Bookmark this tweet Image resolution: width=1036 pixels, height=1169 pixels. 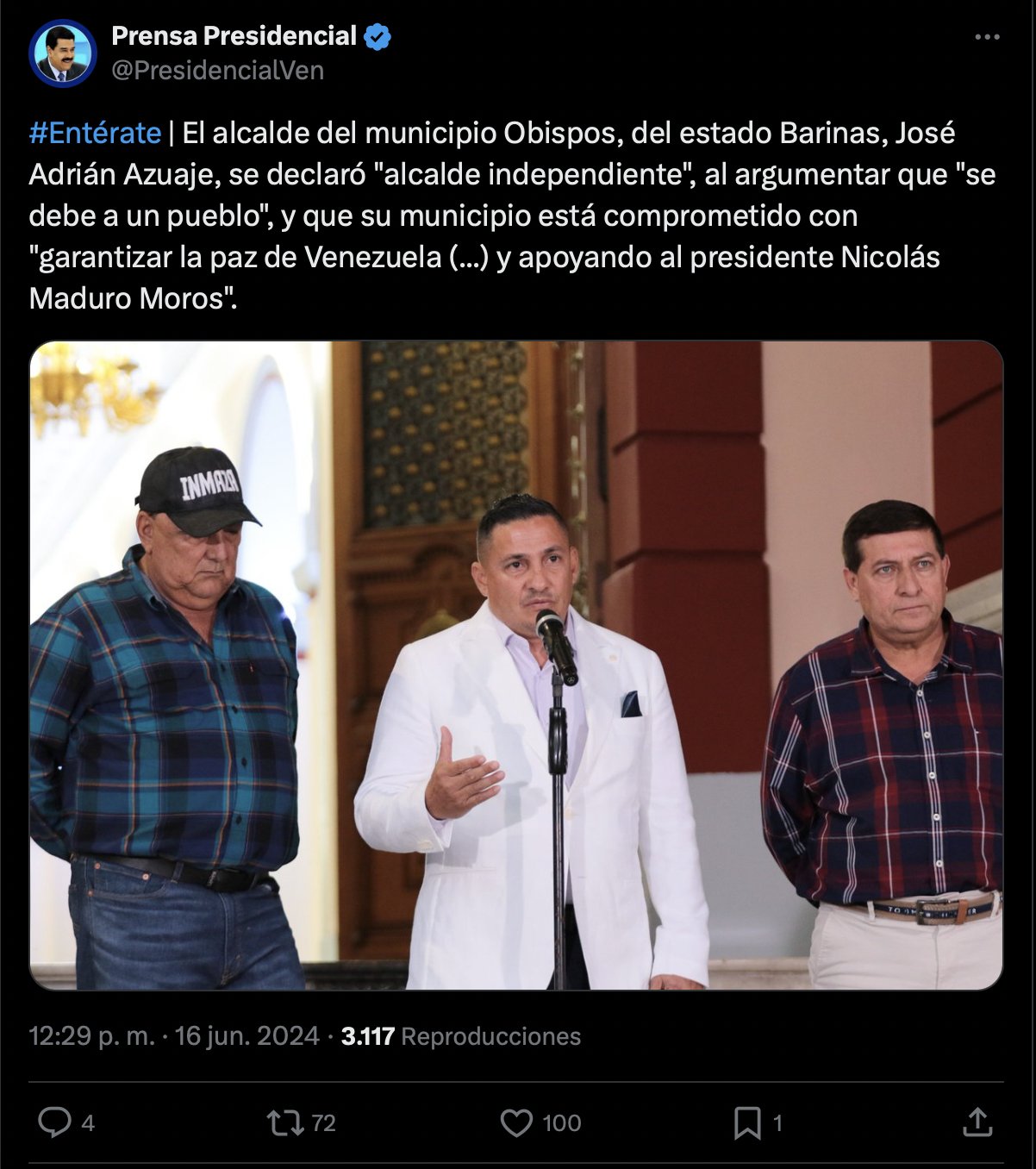click(746, 1122)
